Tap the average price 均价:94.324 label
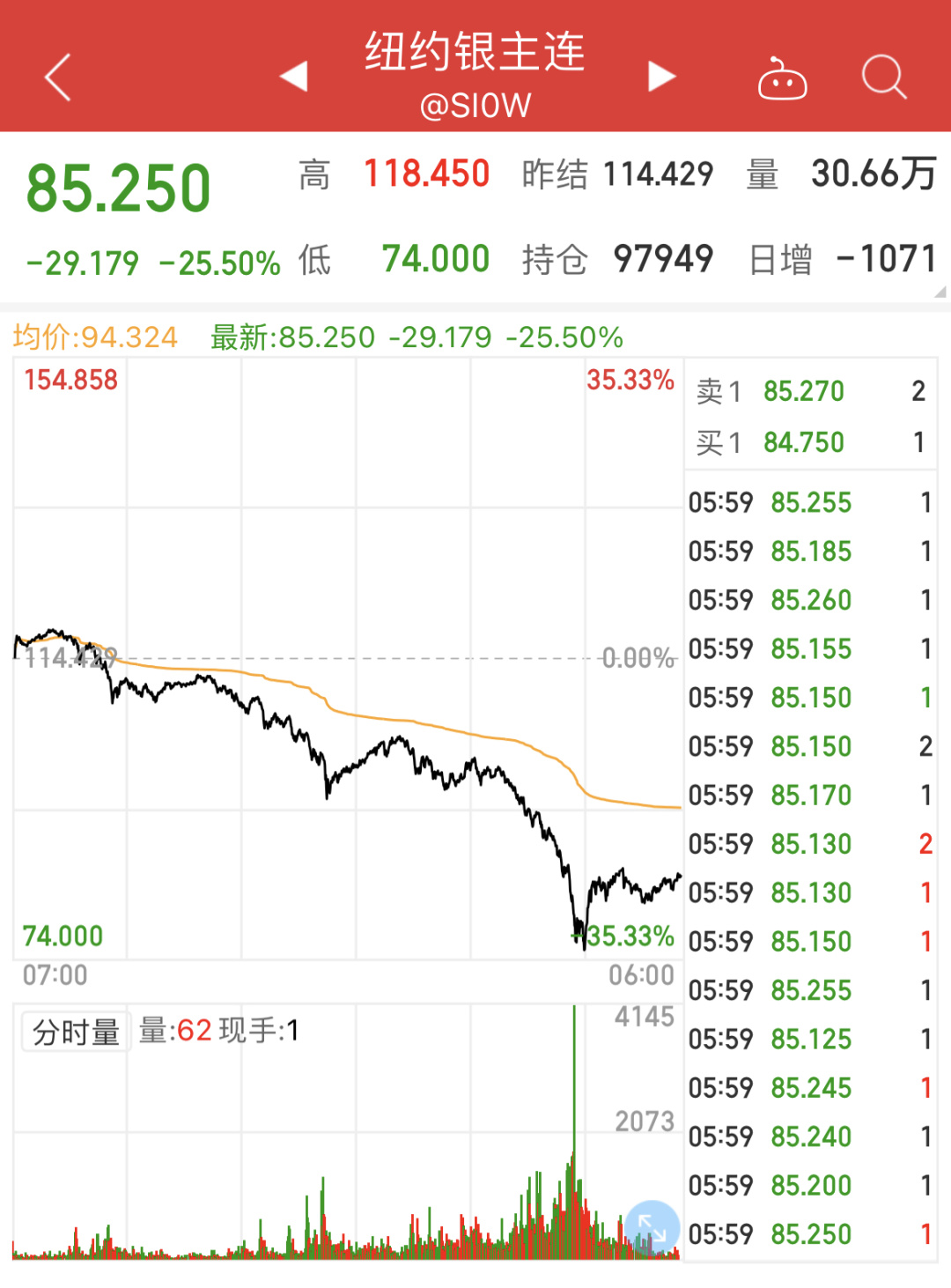Viewport: 951px width, 1288px height. pyautogui.click(x=95, y=337)
